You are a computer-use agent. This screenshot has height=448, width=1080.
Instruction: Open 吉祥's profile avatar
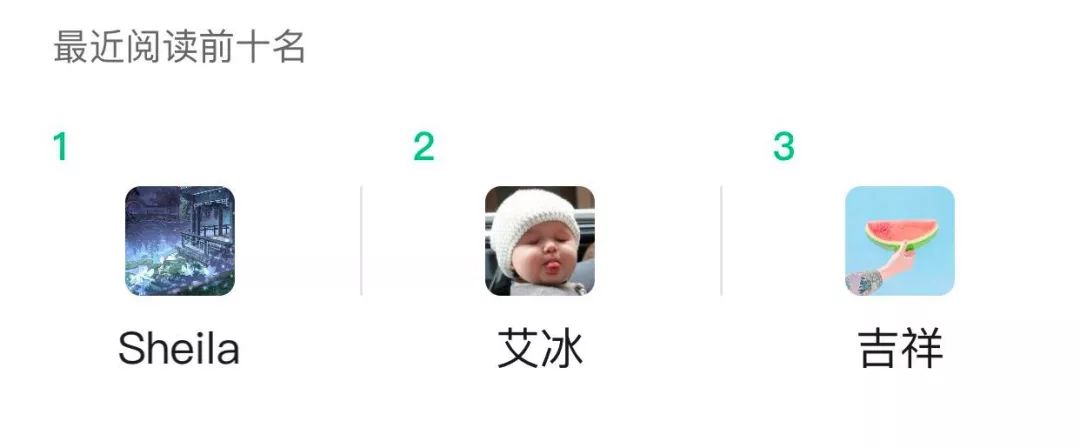[x=900, y=241]
